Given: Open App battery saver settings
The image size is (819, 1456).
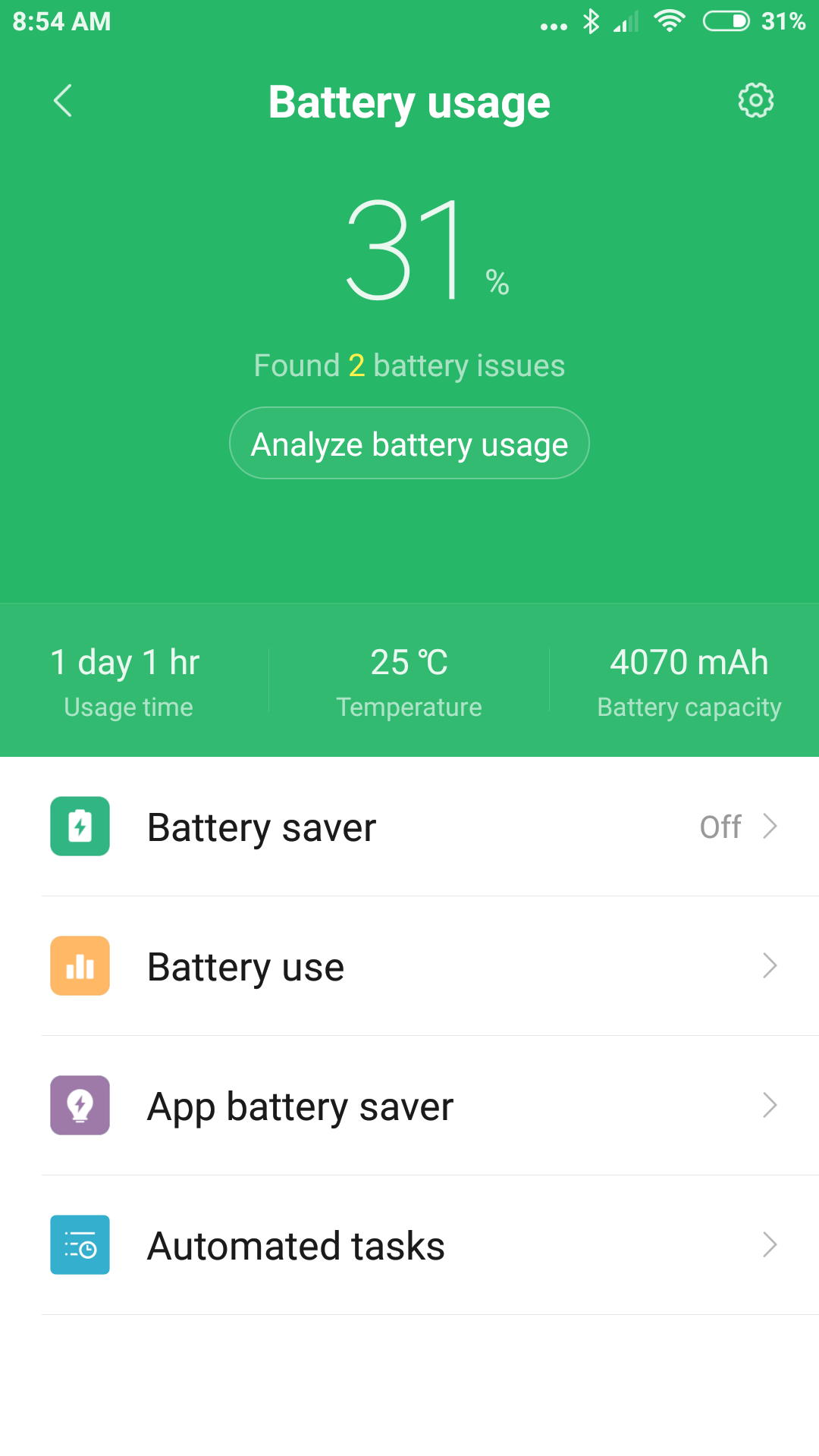Looking at the screenshot, I should click(409, 1106).
